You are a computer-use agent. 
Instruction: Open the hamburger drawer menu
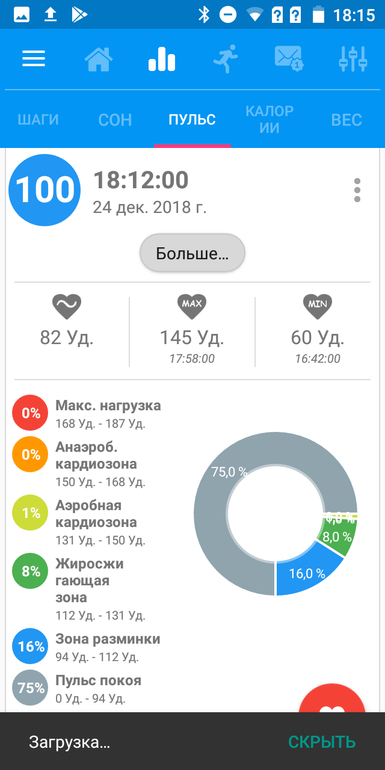point(34,59)
